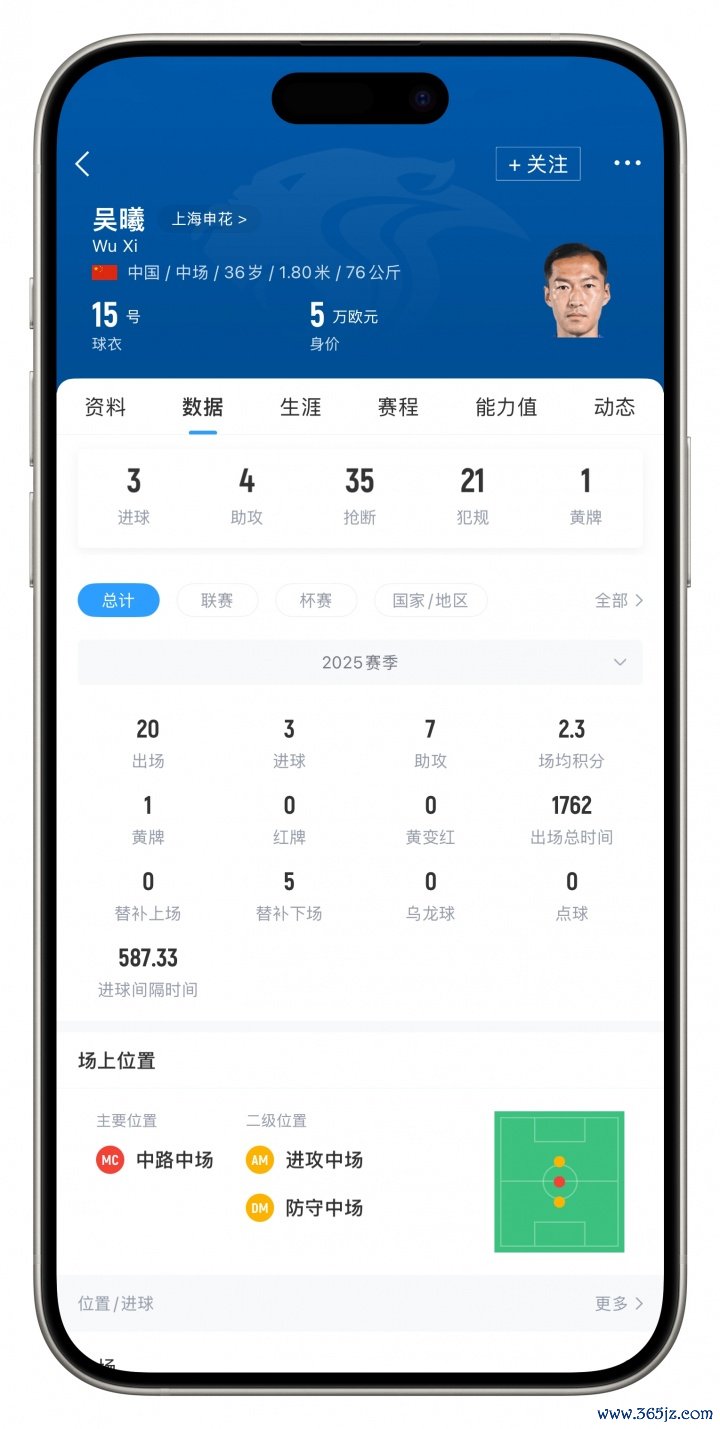Screen dimensions: 720x1429
Task: Switch to the 生涯 tab
Action: click(x=300, y=407)
